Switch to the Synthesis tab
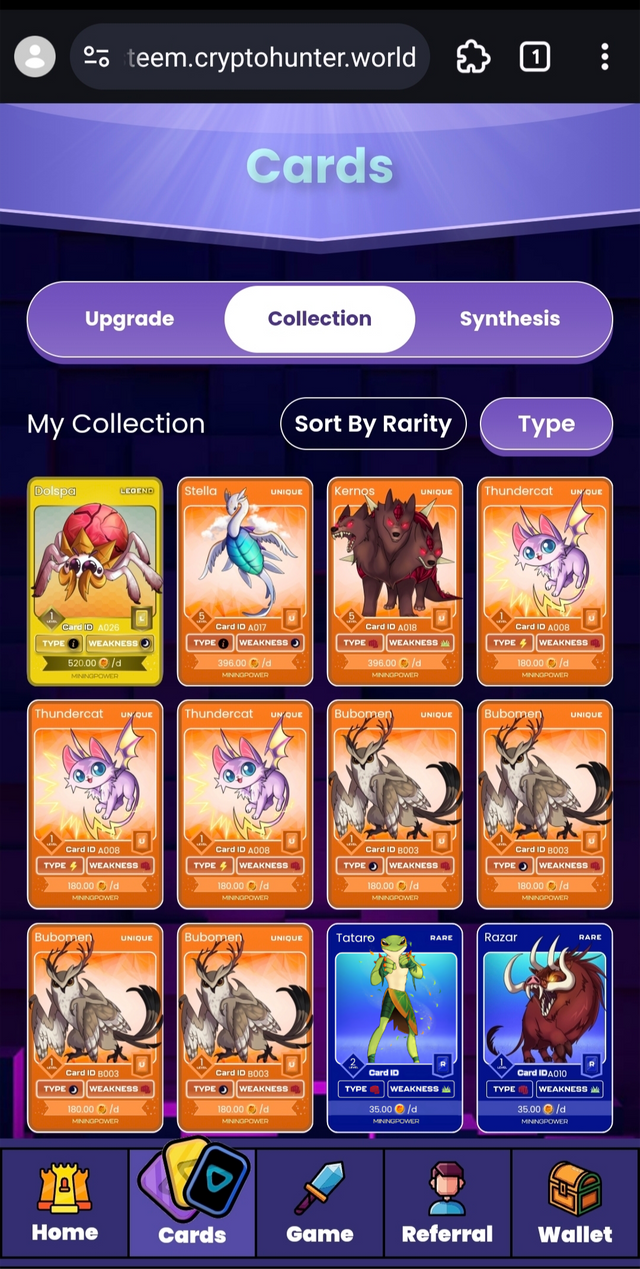This screenshot has width=640, height=1269. point(510,319)
